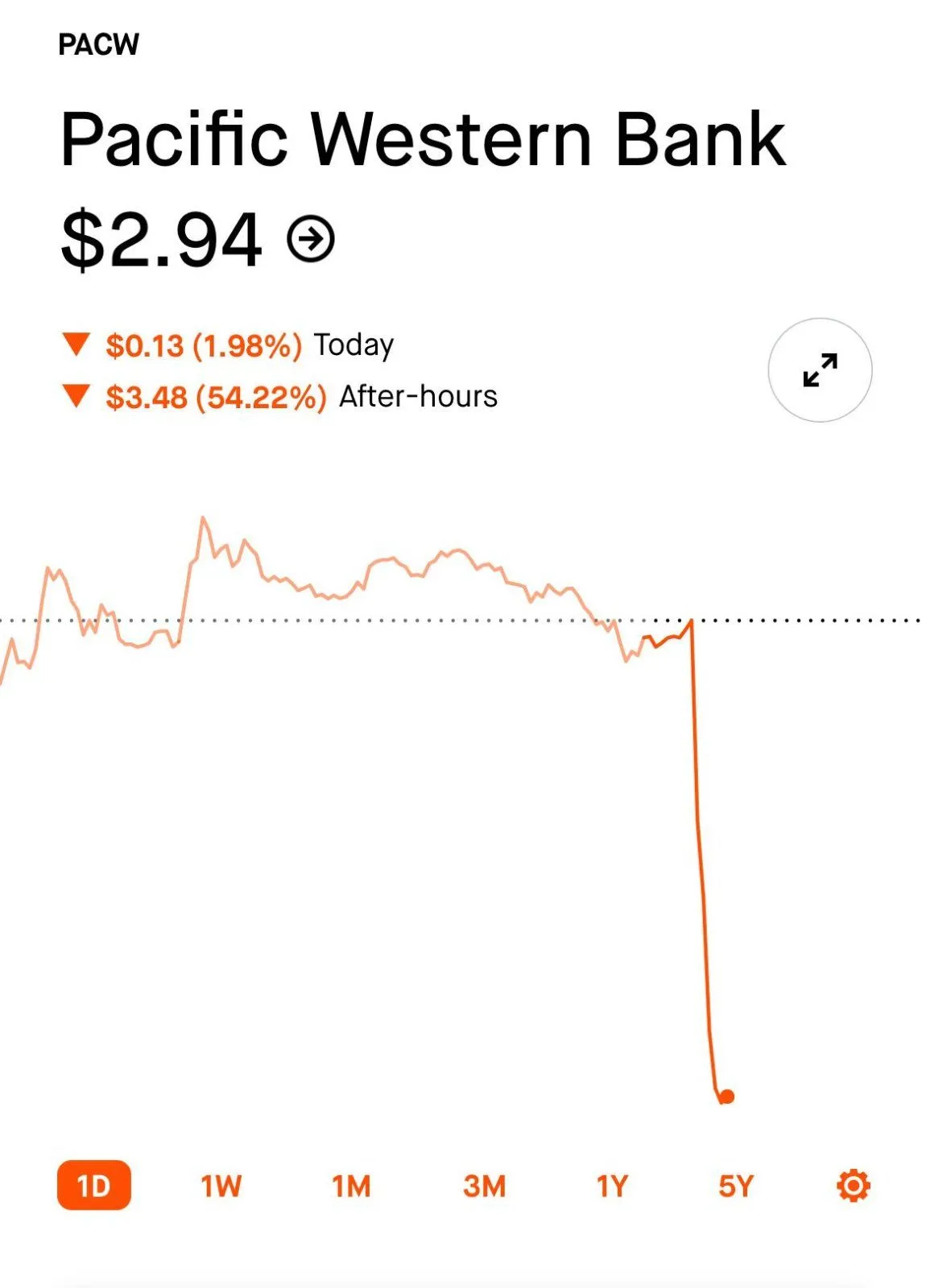Viewport: 930px width, 1288px height.
Task: Select the 1D chart range
Action: [x=93, y=1186]
